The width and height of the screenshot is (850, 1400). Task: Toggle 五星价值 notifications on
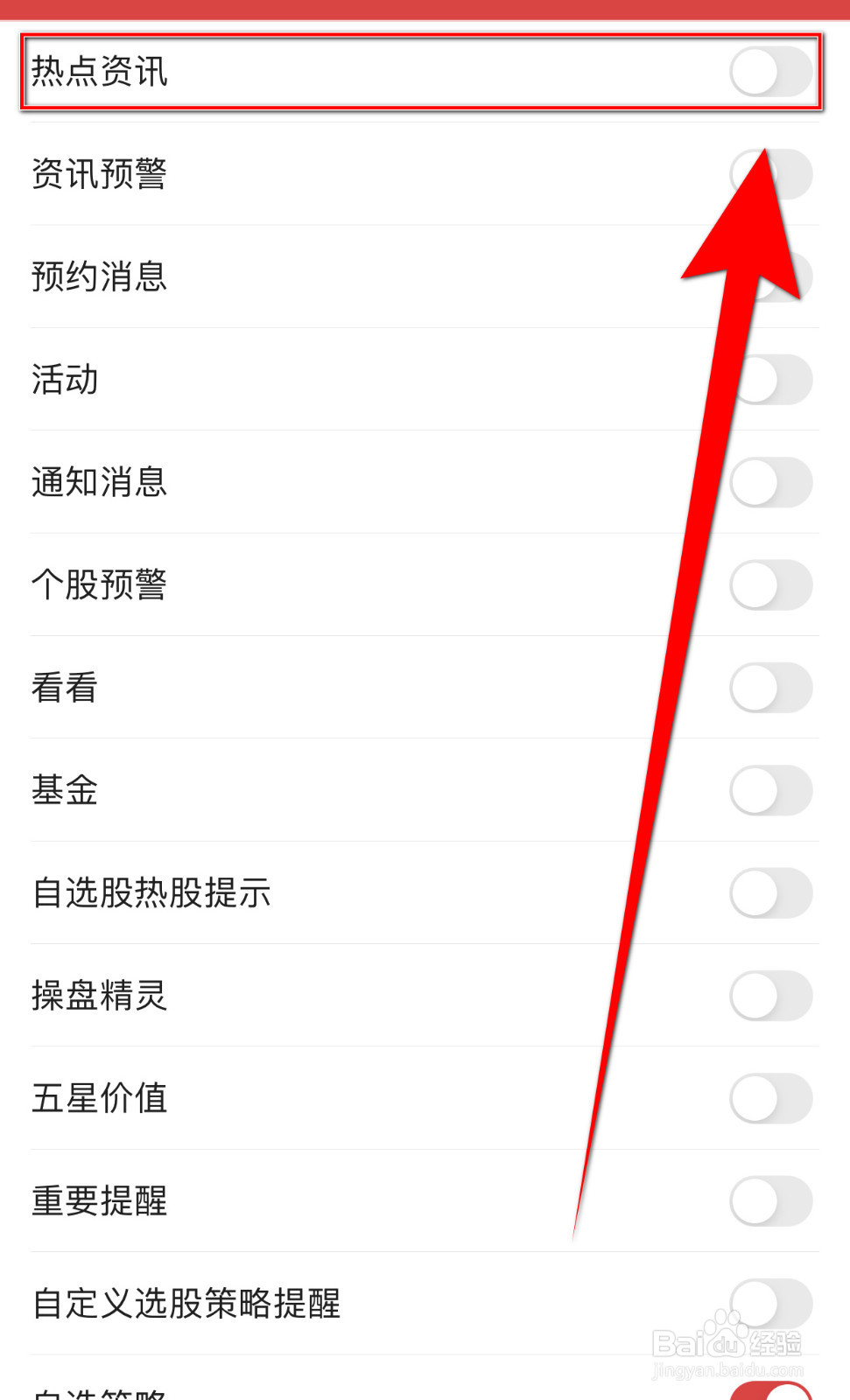(x=771, y=1098)
